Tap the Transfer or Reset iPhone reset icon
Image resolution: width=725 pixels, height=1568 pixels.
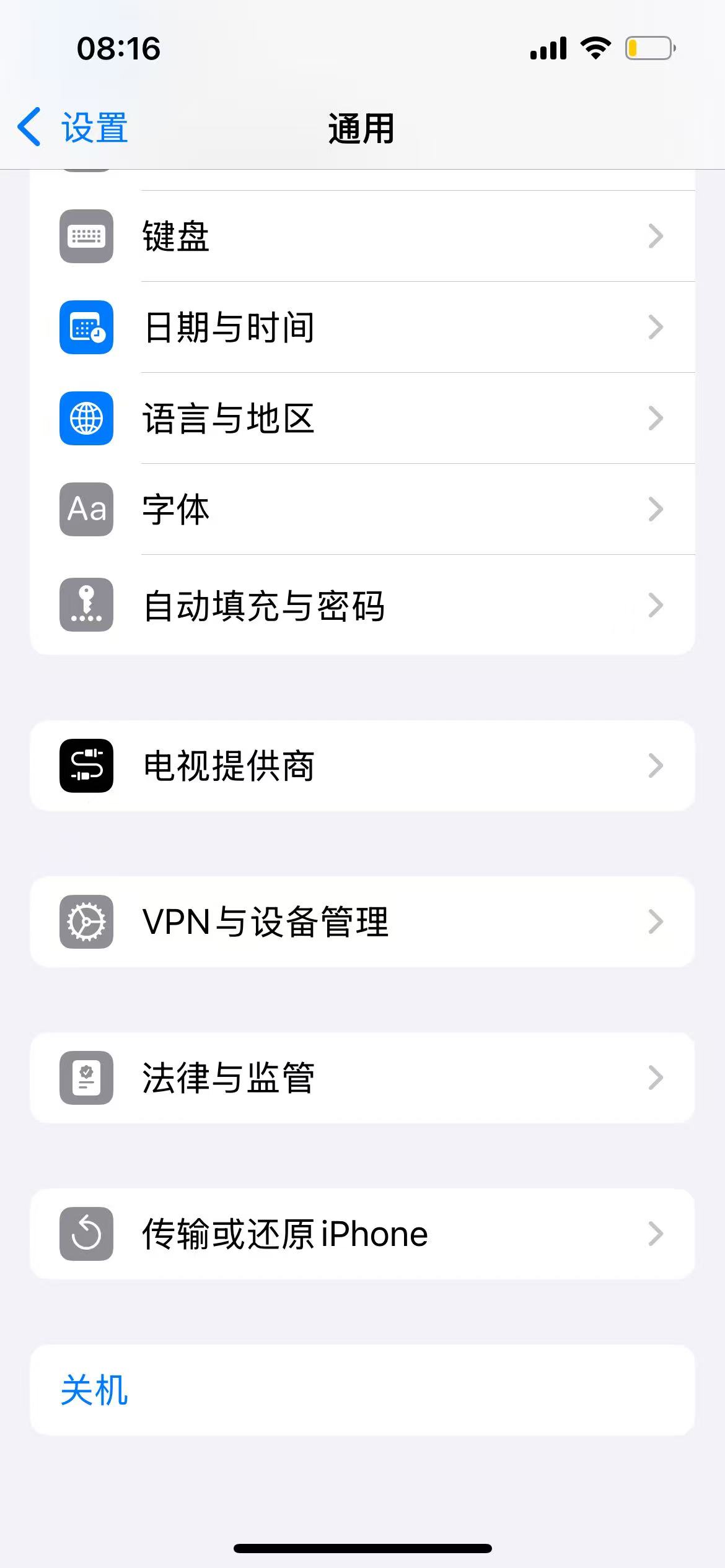(86, 1233)
